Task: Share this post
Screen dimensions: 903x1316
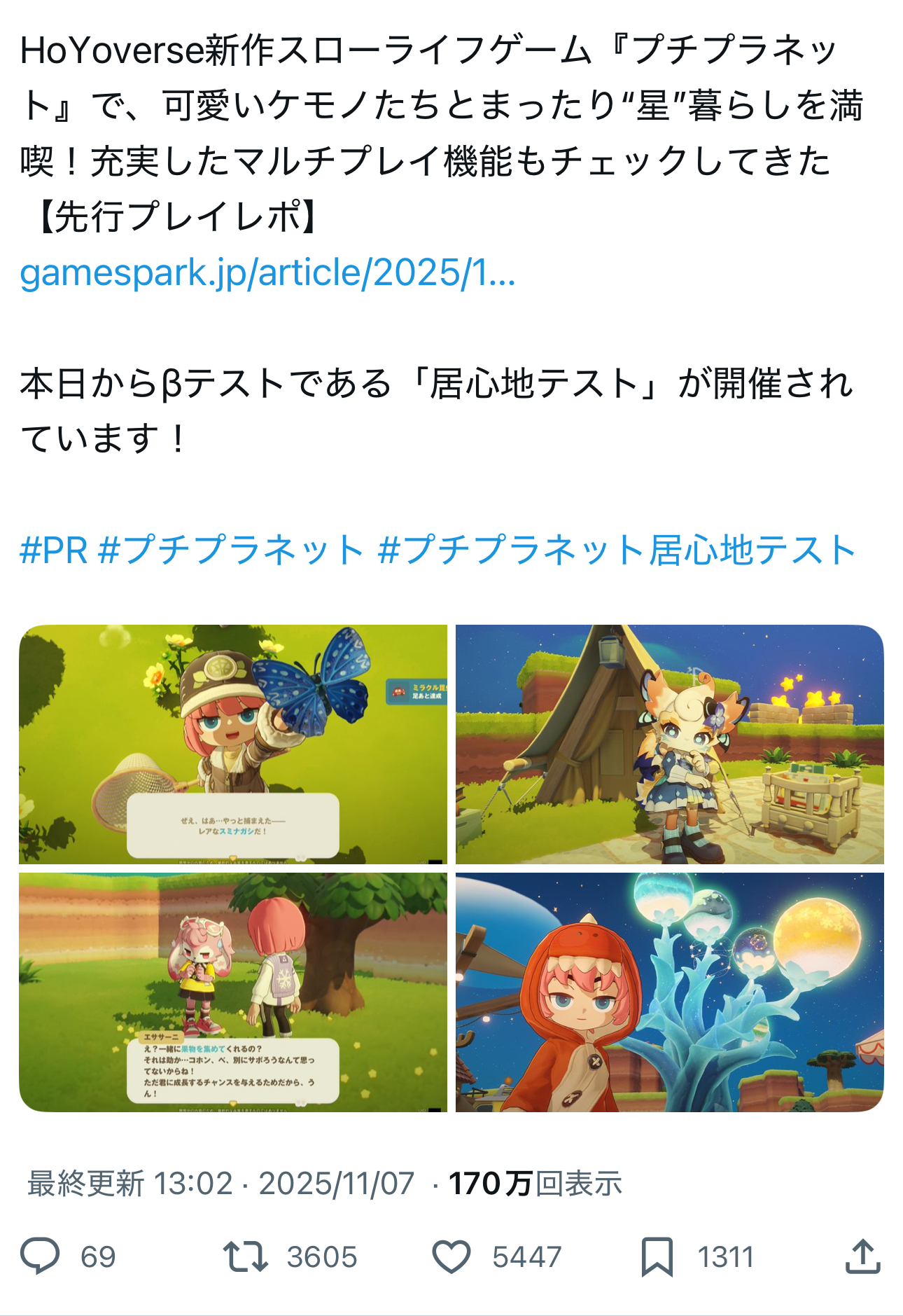Action: (862, 1256)
